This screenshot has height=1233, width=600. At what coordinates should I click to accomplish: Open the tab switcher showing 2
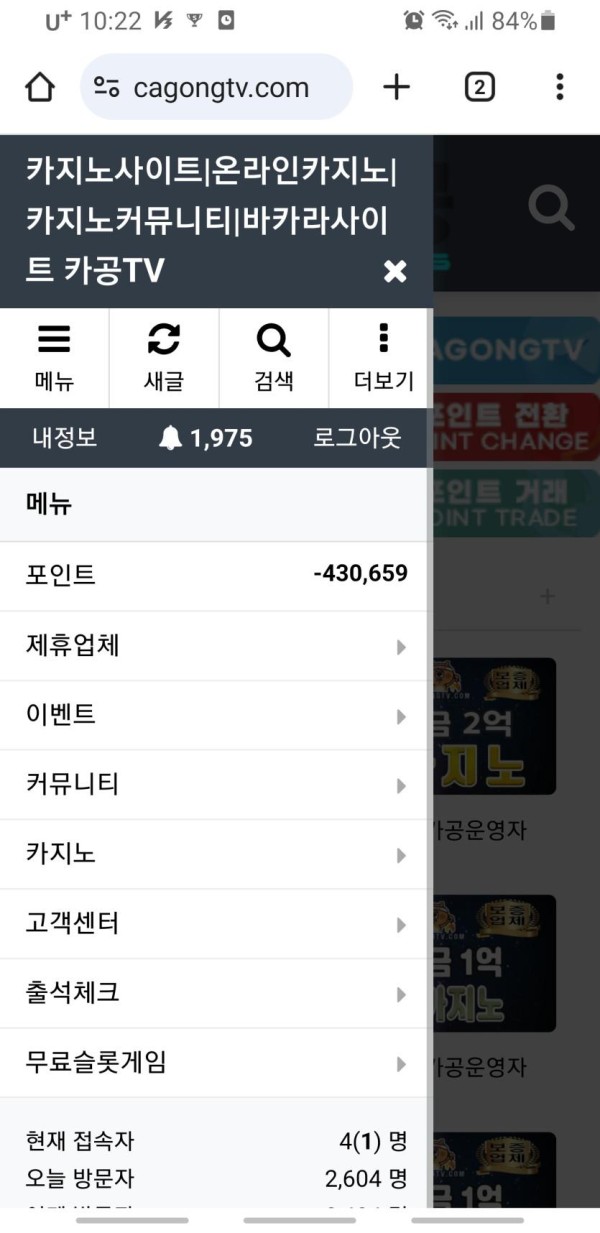pos(480,88)
